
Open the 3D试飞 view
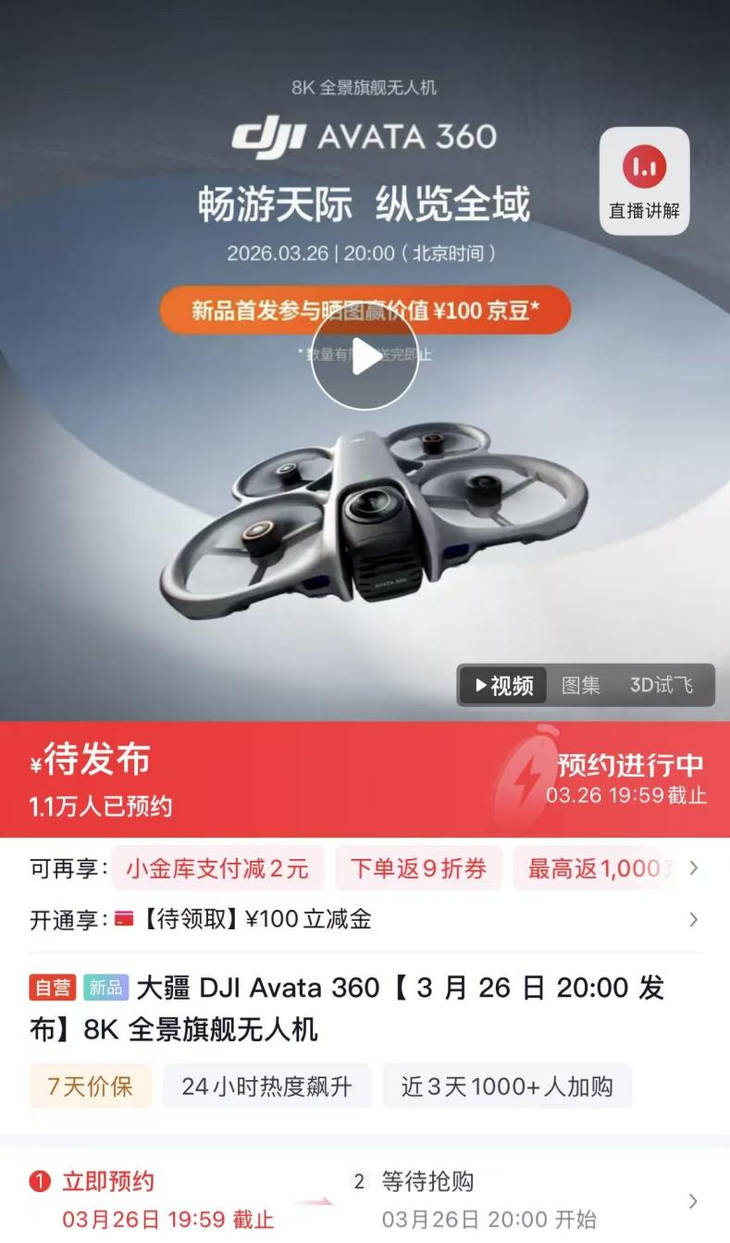(661, 685)
